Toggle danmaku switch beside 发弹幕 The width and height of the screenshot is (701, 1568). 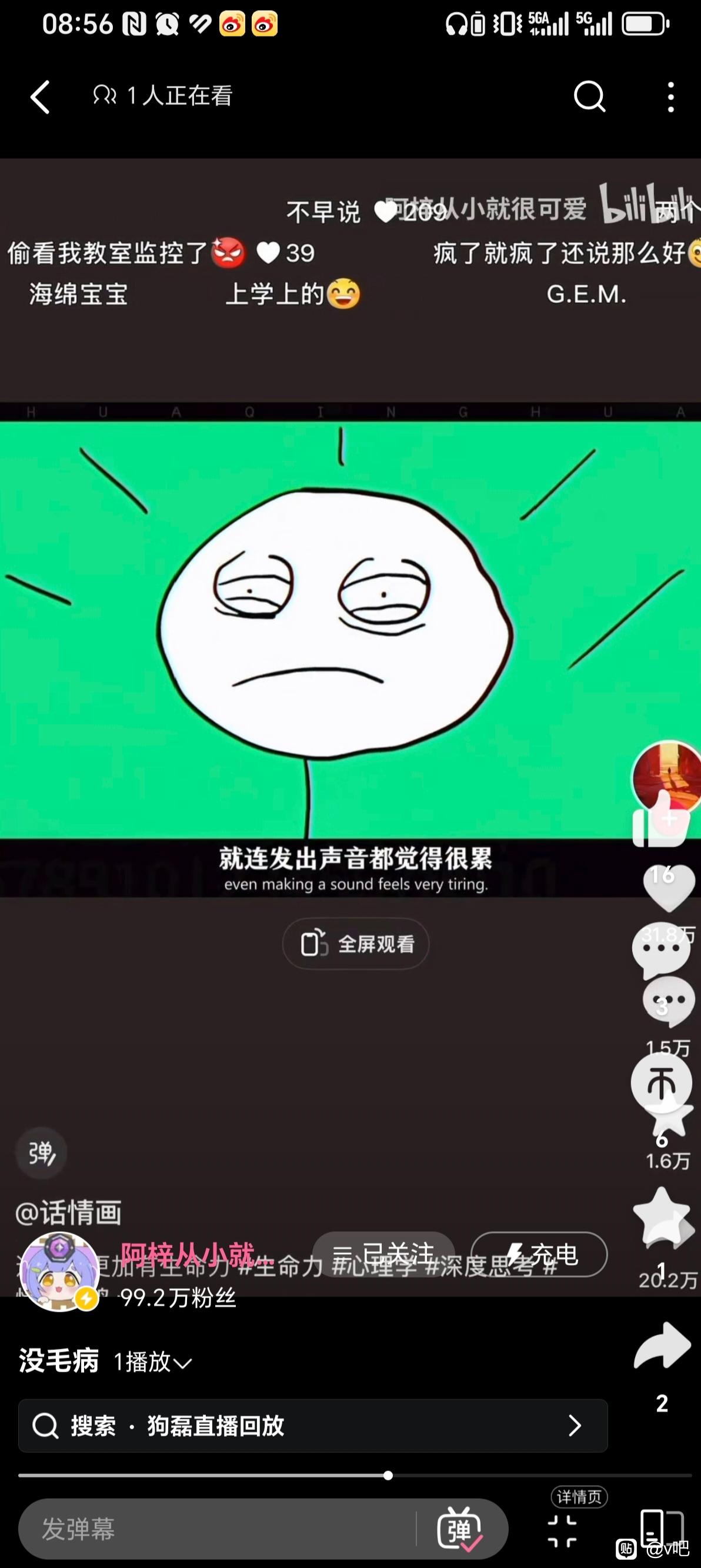click(x=460, y=1529)
